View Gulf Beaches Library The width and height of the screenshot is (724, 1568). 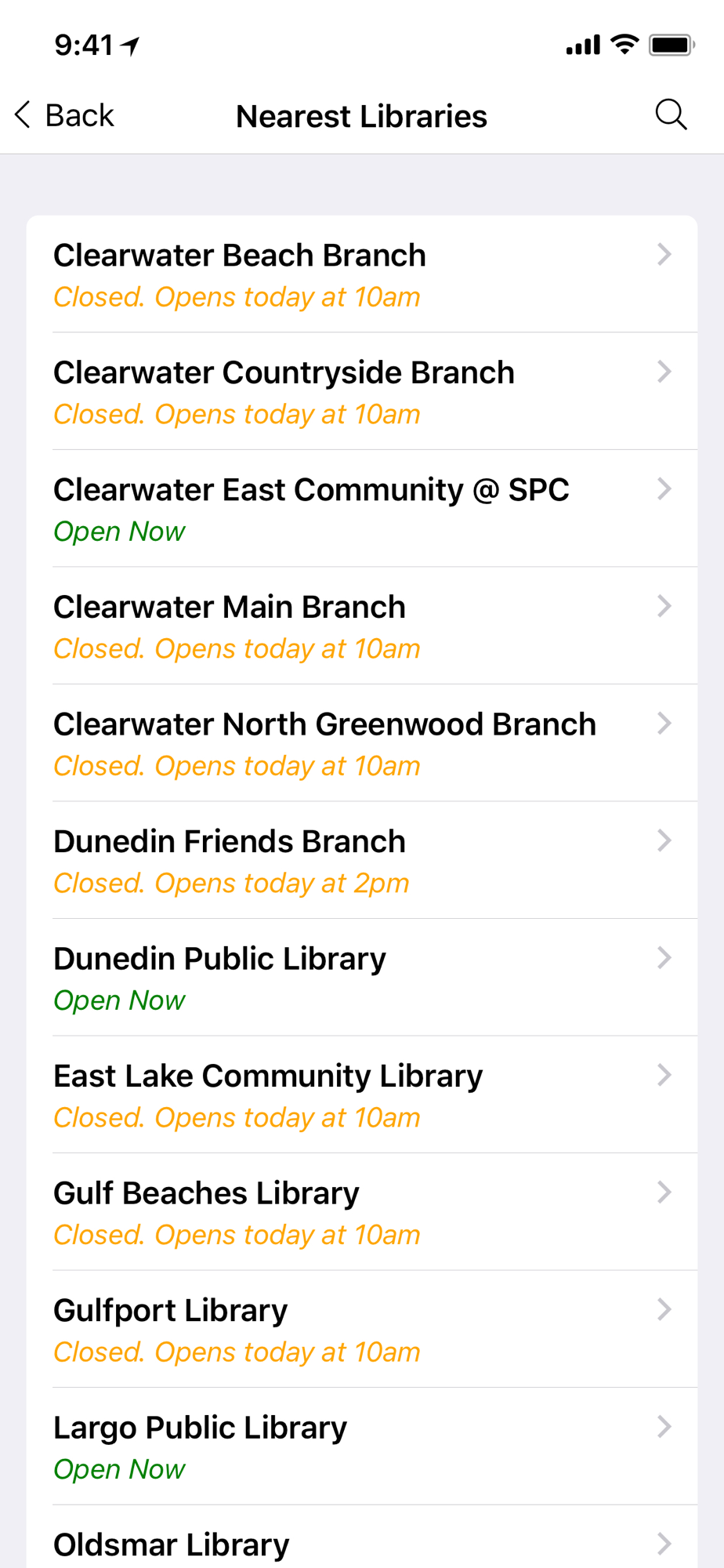point(362,1212)
